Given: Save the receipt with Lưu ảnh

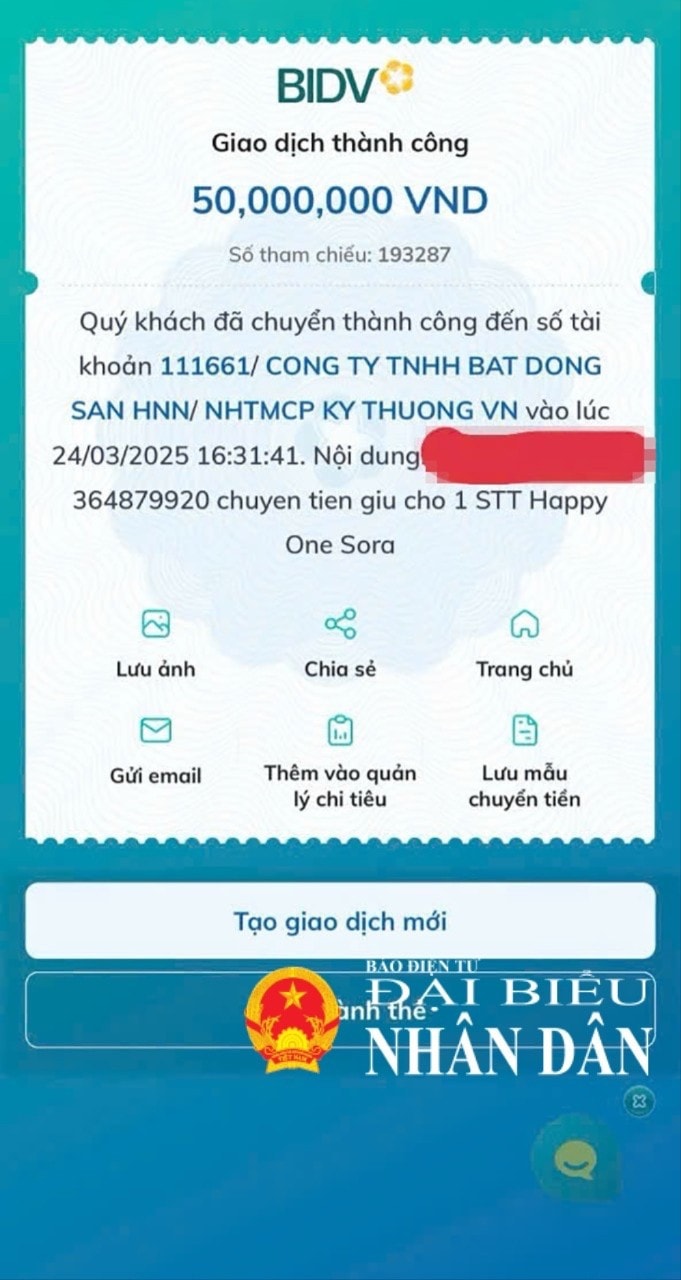Looking at the screenshot, I should coord(155,644).
